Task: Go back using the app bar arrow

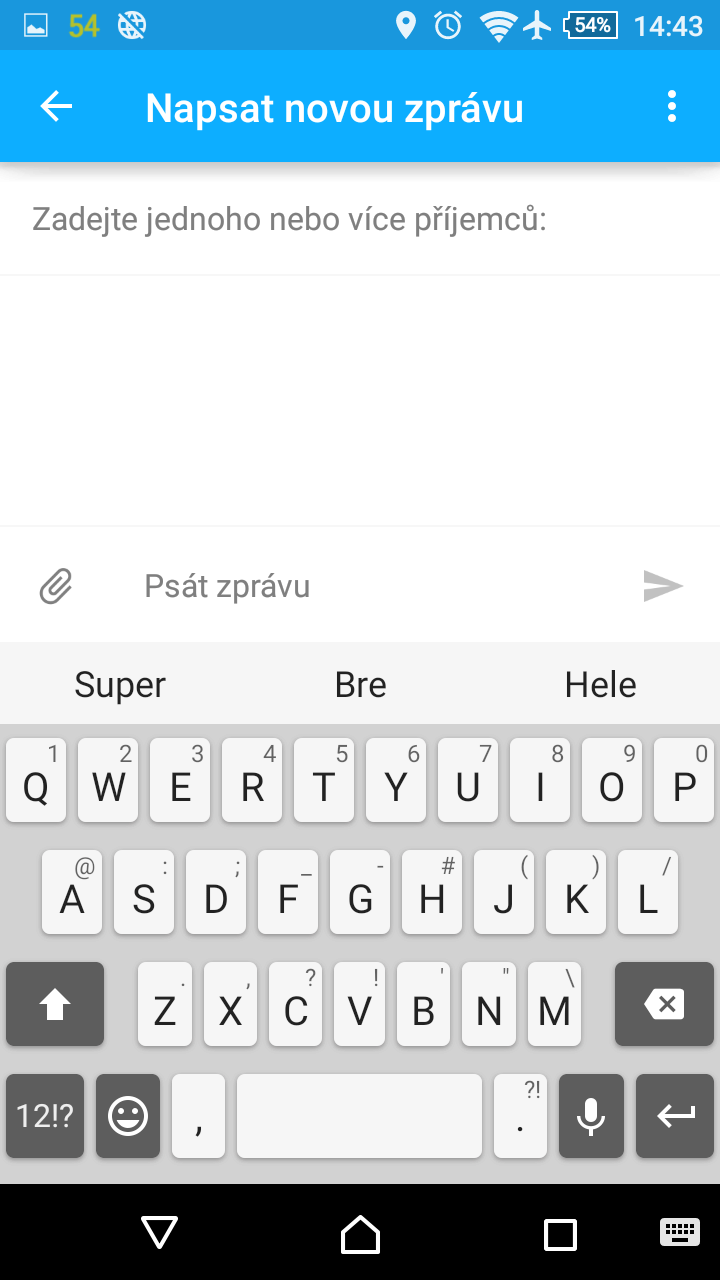Action: pyautogui.click(x=56, y=107)
